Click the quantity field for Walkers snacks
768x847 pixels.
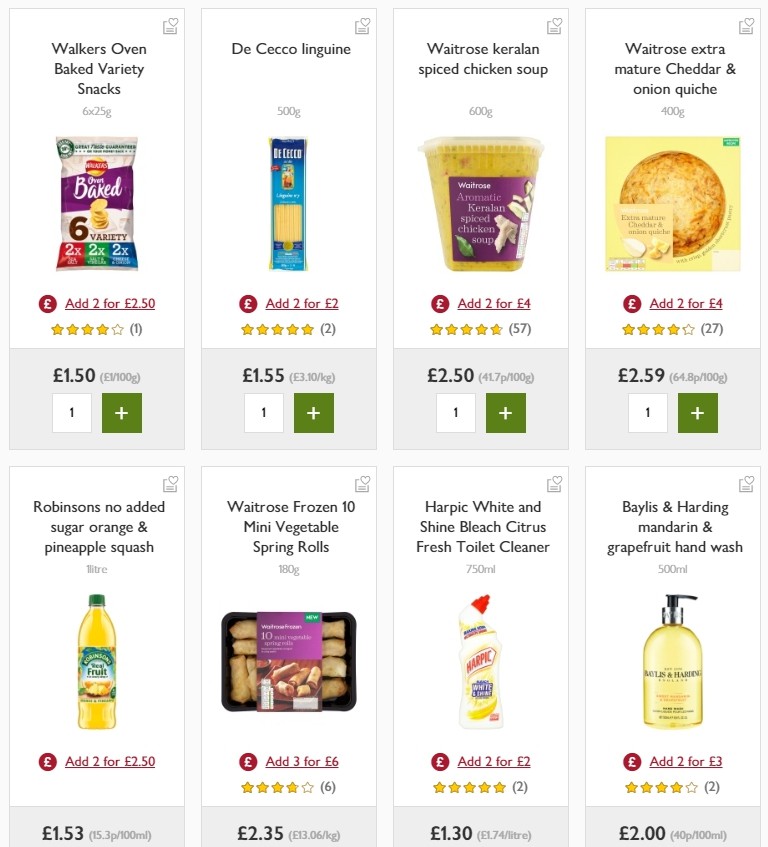click(72, 412)
